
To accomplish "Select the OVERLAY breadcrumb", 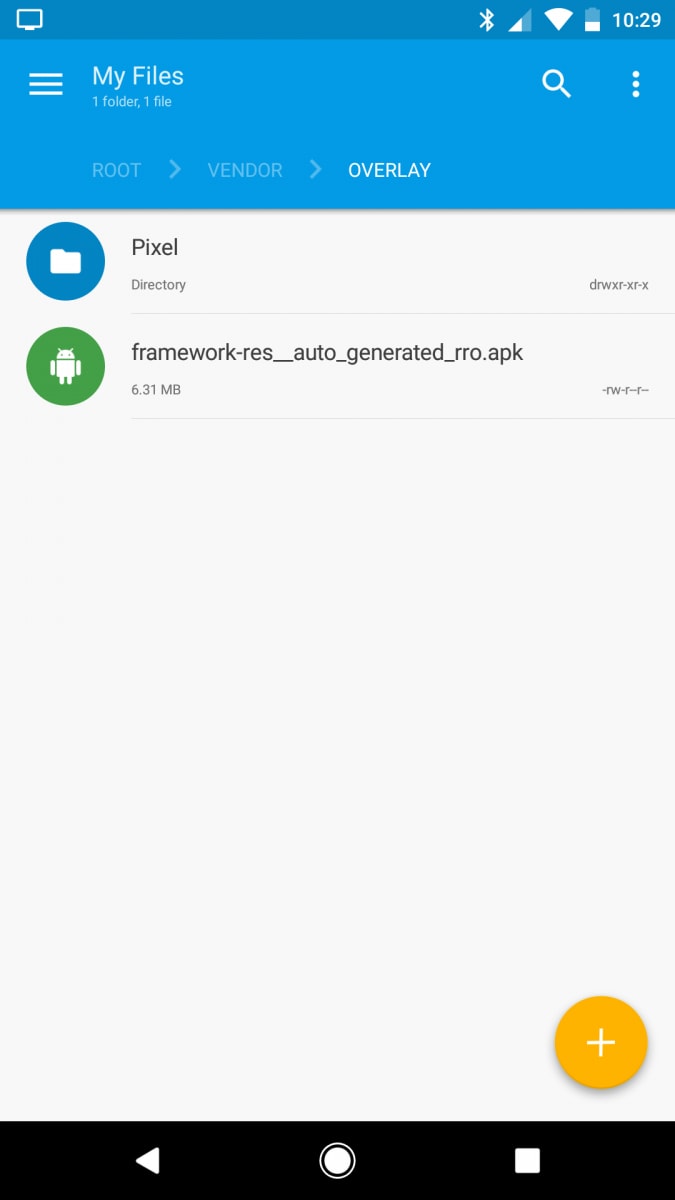I will (x=389, y=170).
